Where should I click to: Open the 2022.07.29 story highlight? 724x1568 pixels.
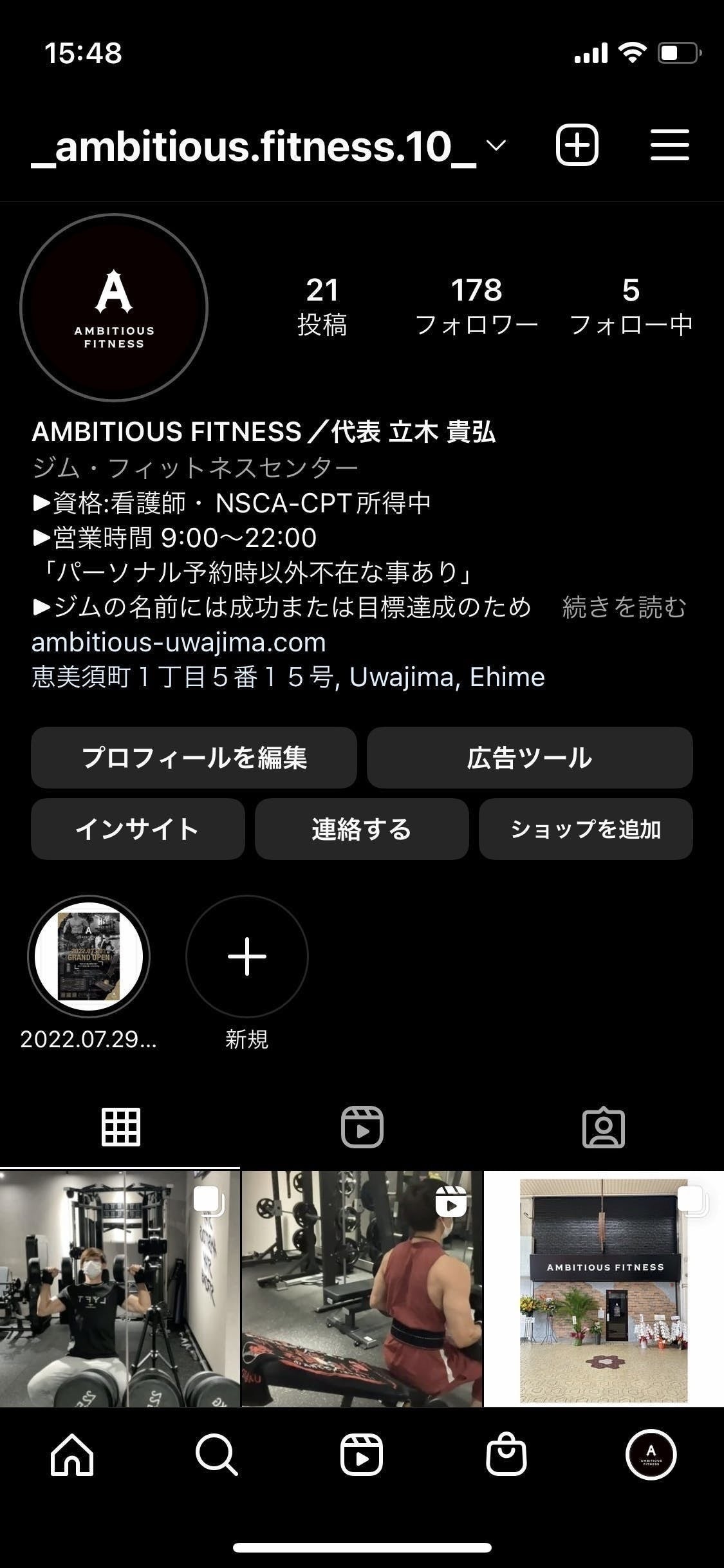(x=89, y=957)
